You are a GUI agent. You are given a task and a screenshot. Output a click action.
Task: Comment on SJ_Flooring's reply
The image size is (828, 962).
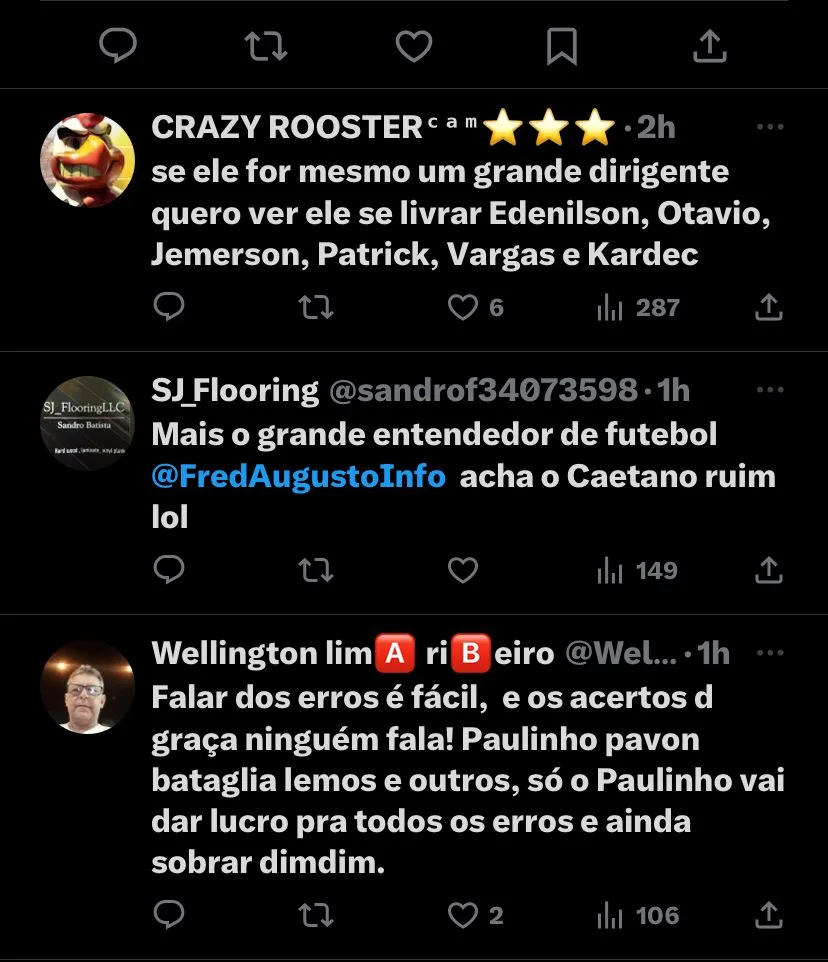click(170, 570)
